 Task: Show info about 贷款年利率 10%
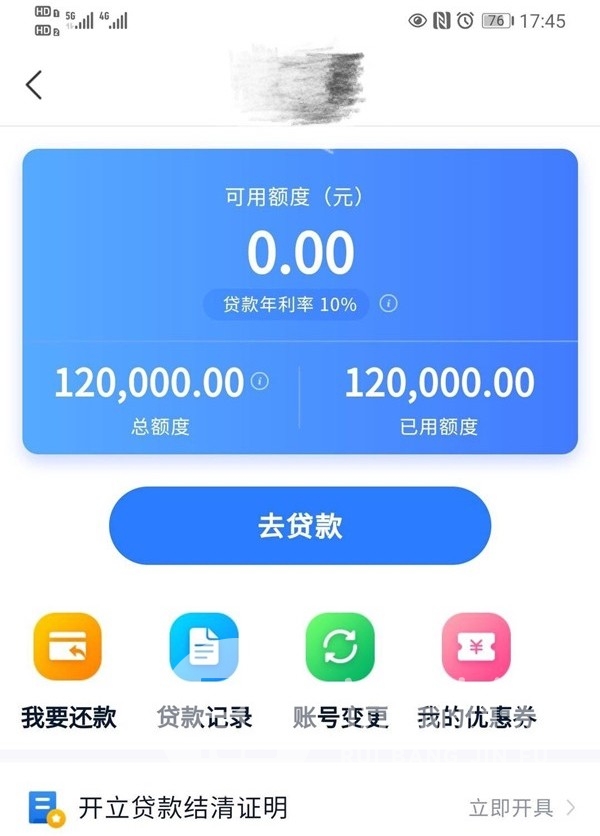click(x=389, y=304)
